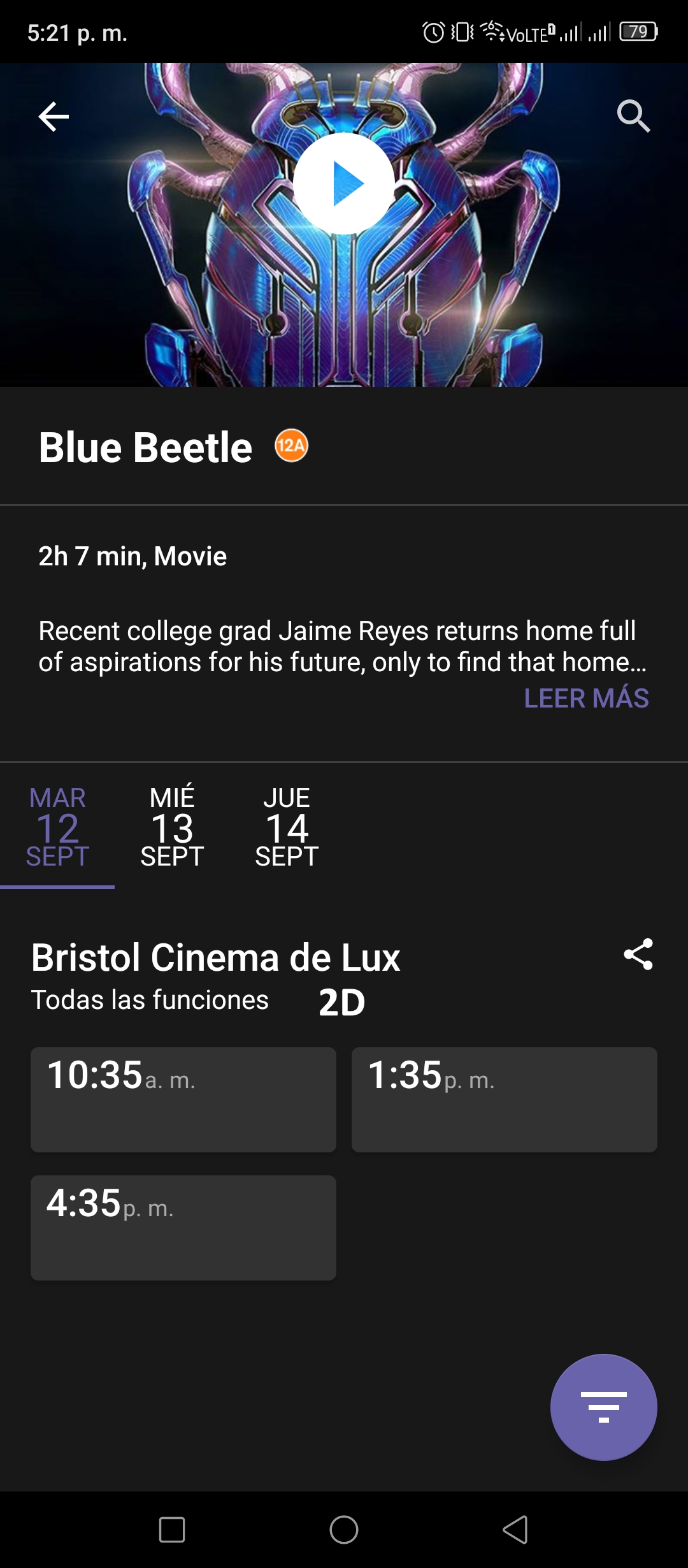Go back using the top-left arrow

click(x=54, y=117)
